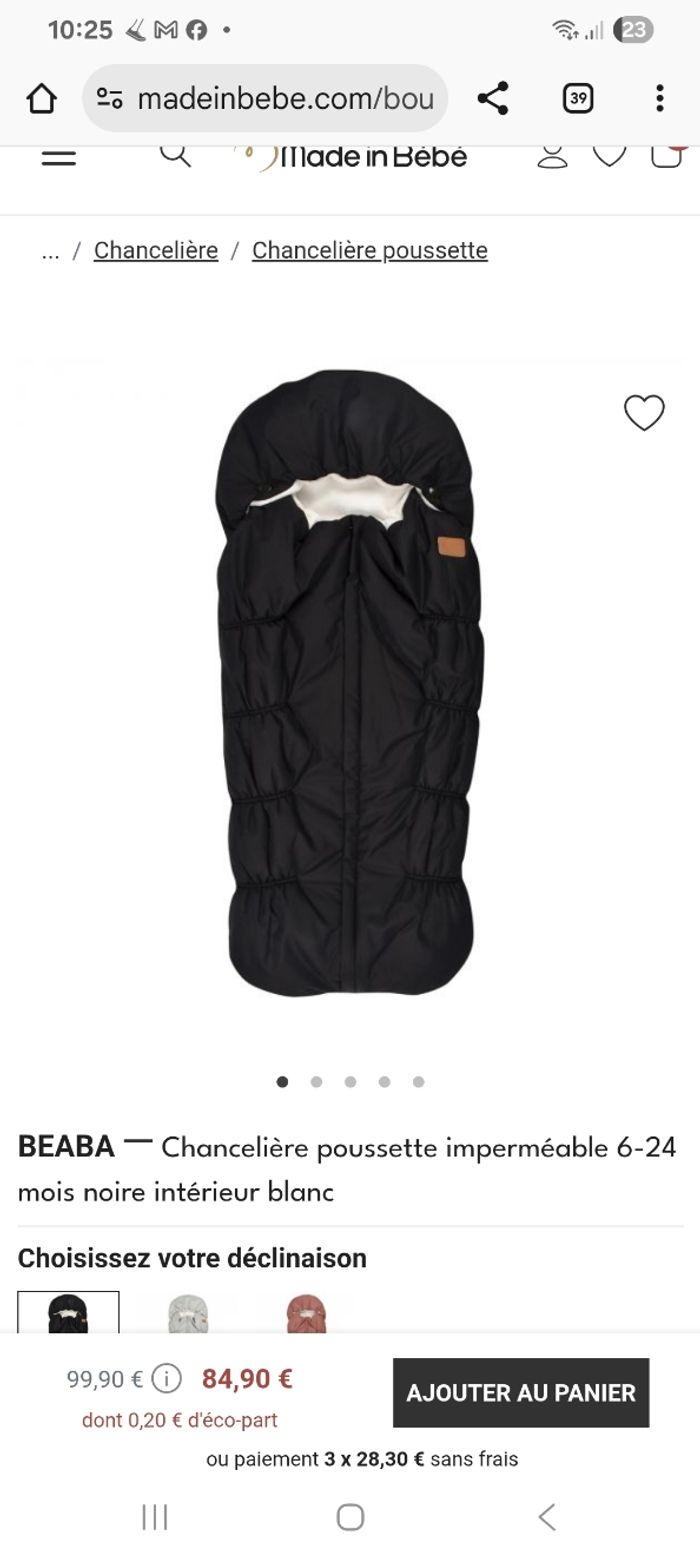The width and height of the screenshot is (700, 1556).
Task: Open the wishlist heart in the header
Action: click(609, 156)
